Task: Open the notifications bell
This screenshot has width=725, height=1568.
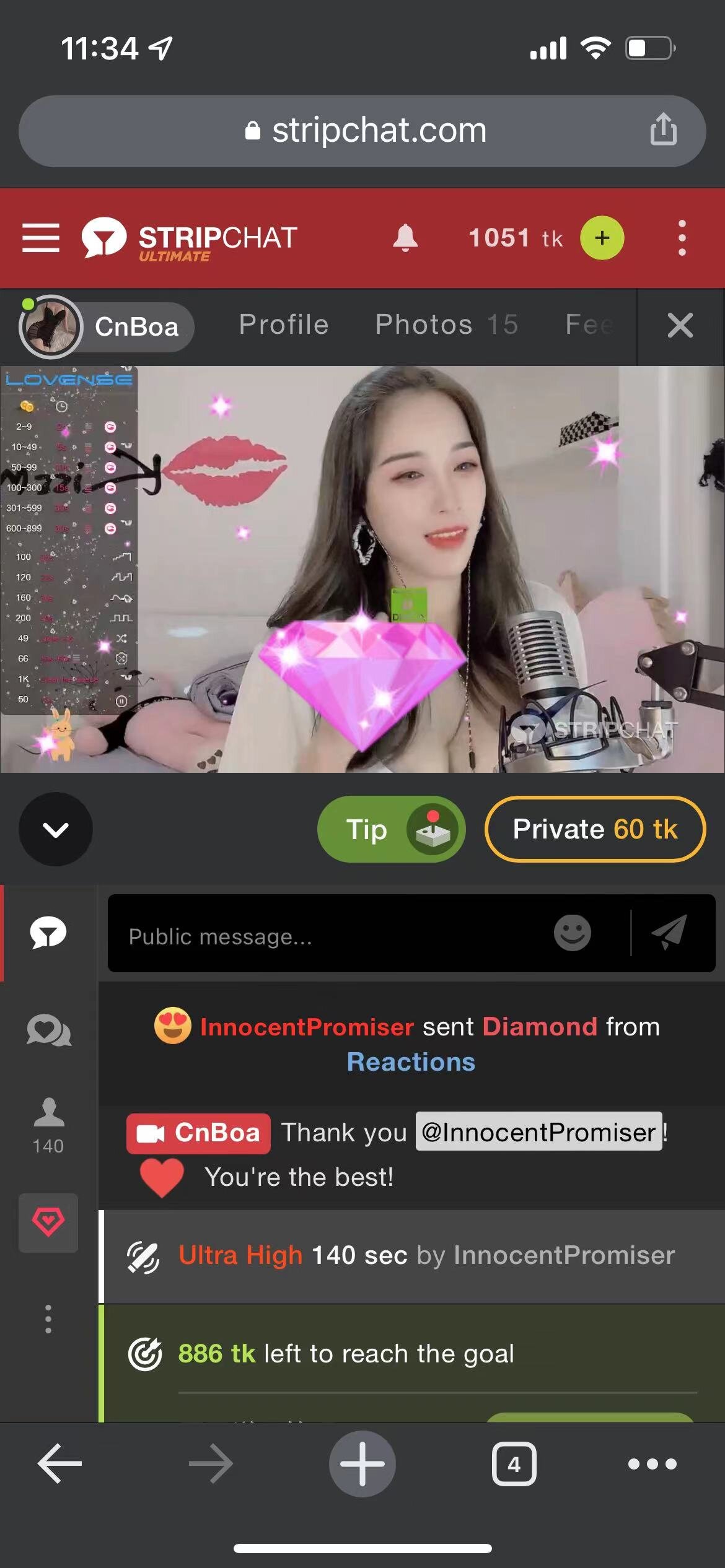Action: pos(405,238)
